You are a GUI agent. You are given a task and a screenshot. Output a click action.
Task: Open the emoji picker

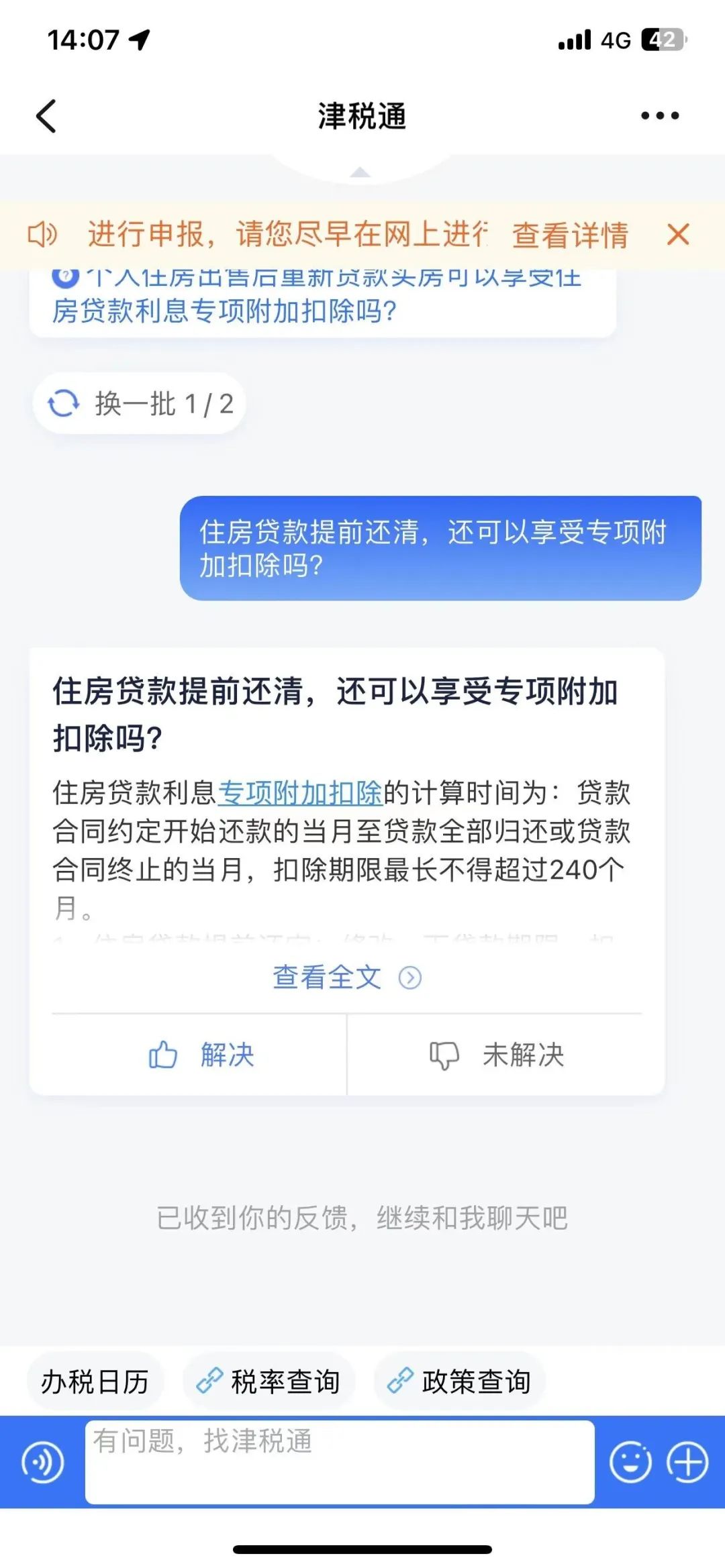[630, 1463]
